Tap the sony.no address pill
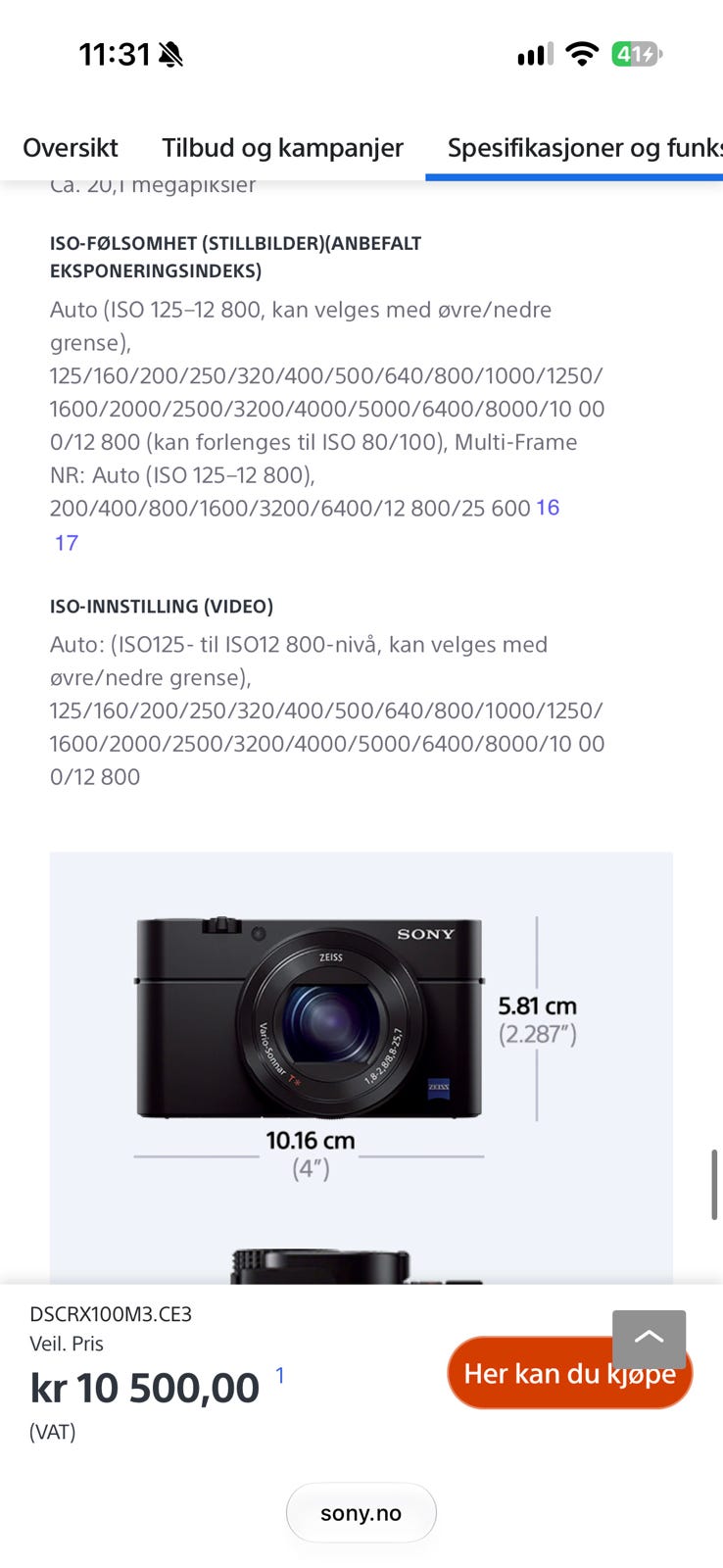Image resolution: width=723 pixels, height=1568 pixels. coord(361,1512)
